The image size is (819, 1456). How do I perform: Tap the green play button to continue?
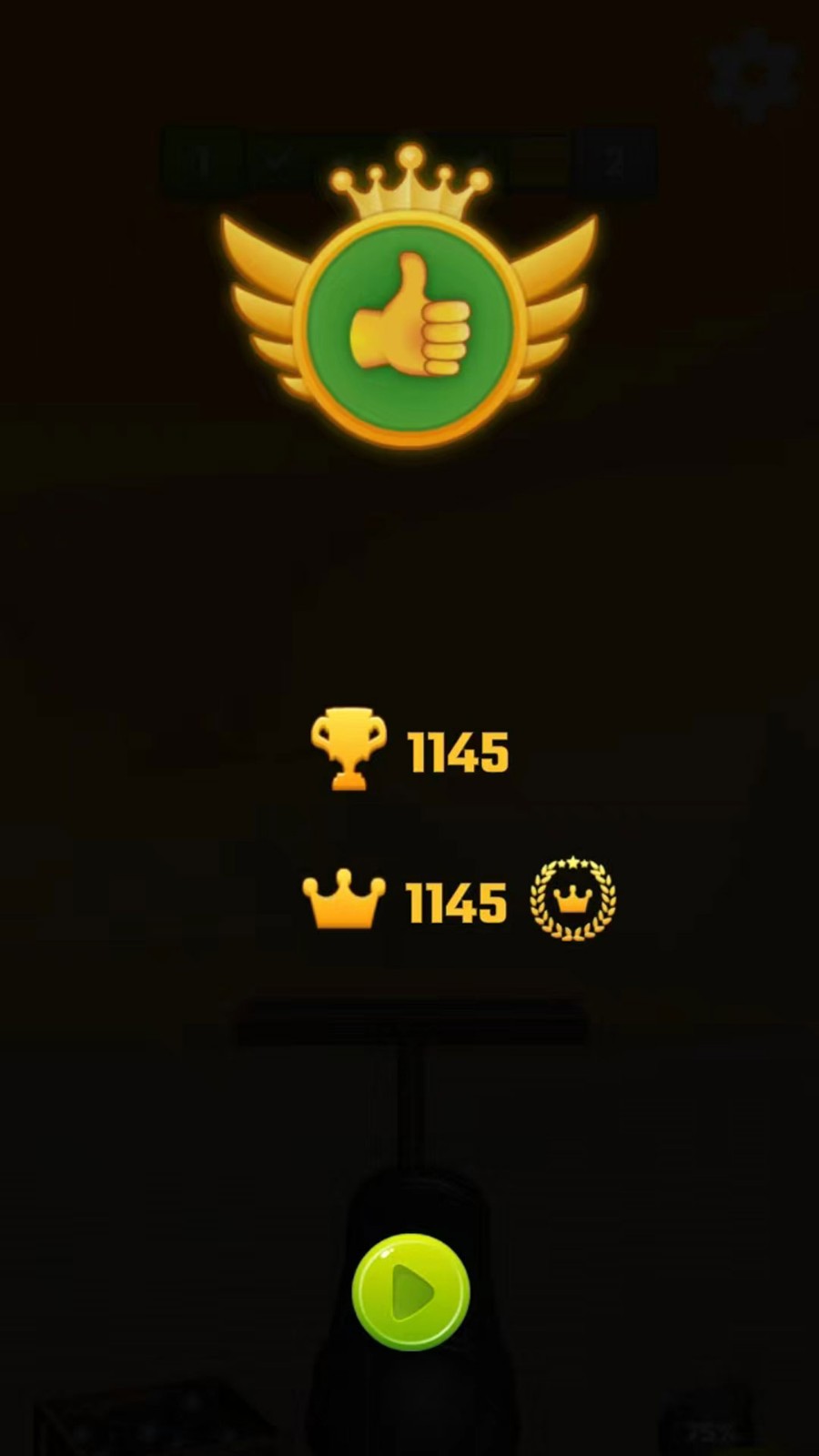411,1291
